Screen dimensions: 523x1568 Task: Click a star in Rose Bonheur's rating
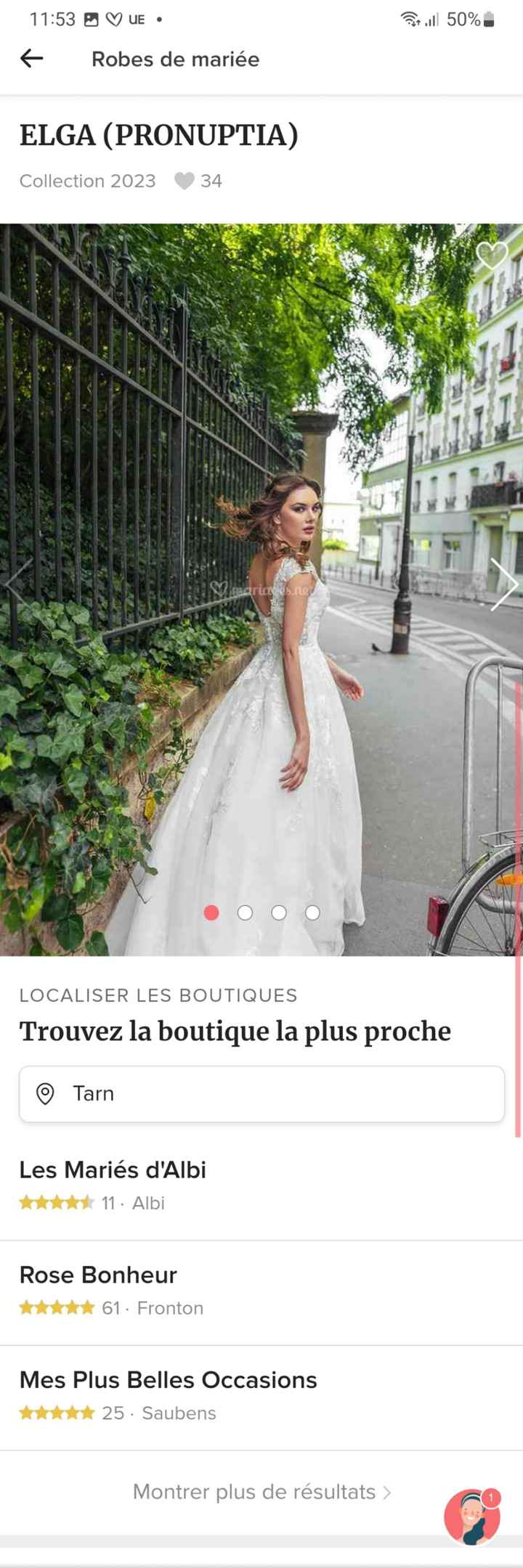coord(58,1308)
